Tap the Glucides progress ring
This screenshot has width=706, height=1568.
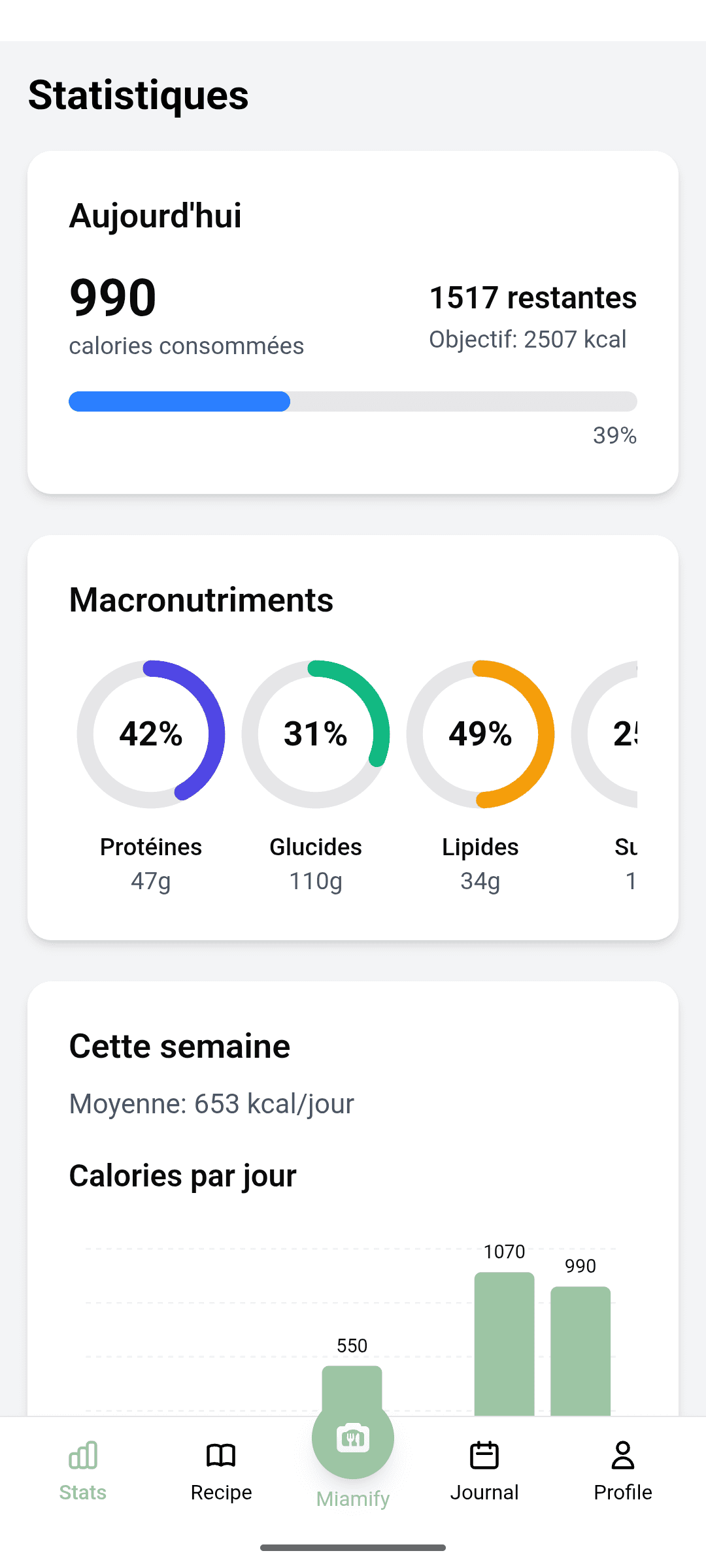[316, 734]
